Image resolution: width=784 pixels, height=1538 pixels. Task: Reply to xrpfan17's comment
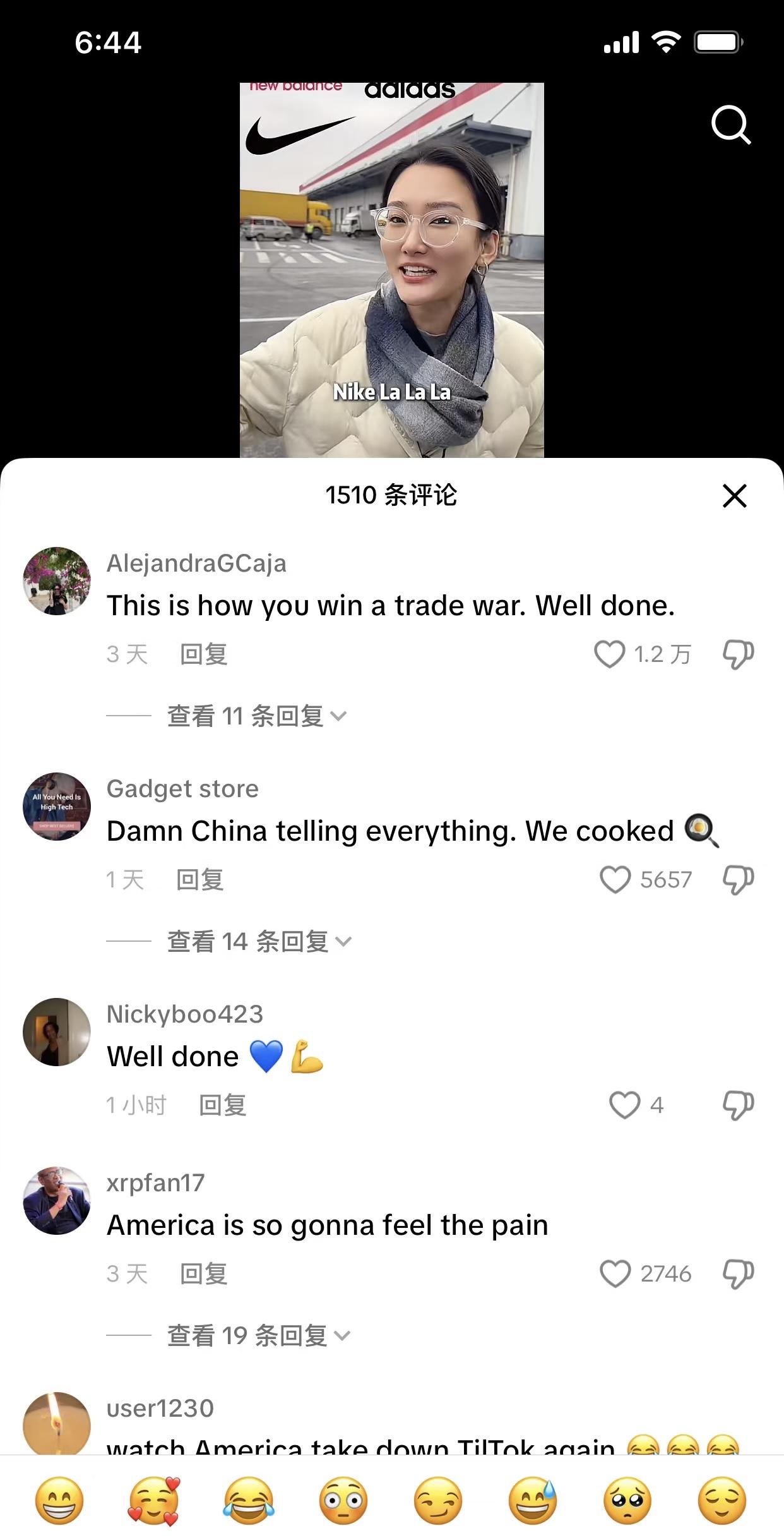tap(203, 1274)
